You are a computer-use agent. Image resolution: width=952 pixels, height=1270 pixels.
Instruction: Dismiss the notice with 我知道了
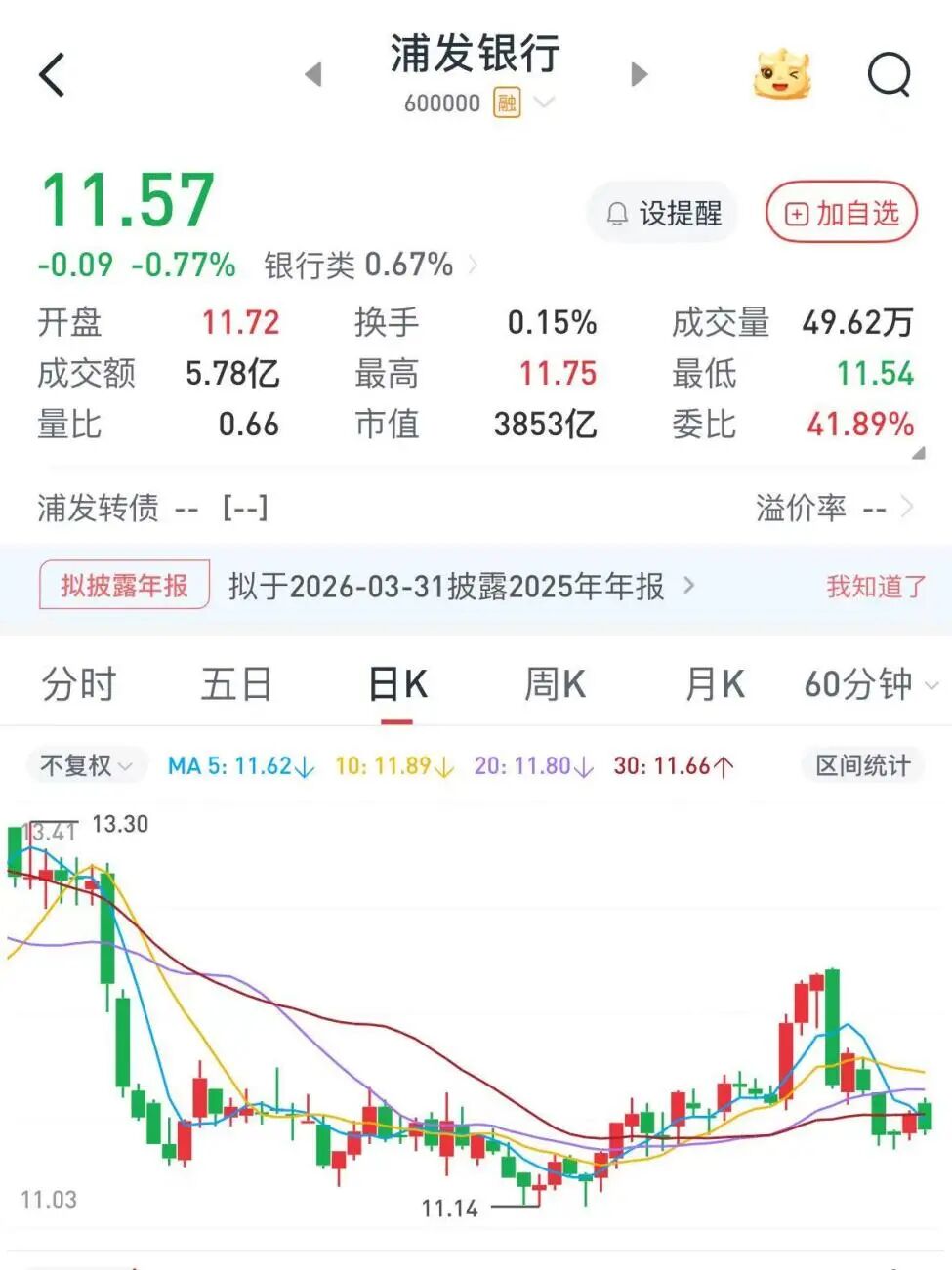[x=876, y=586]
